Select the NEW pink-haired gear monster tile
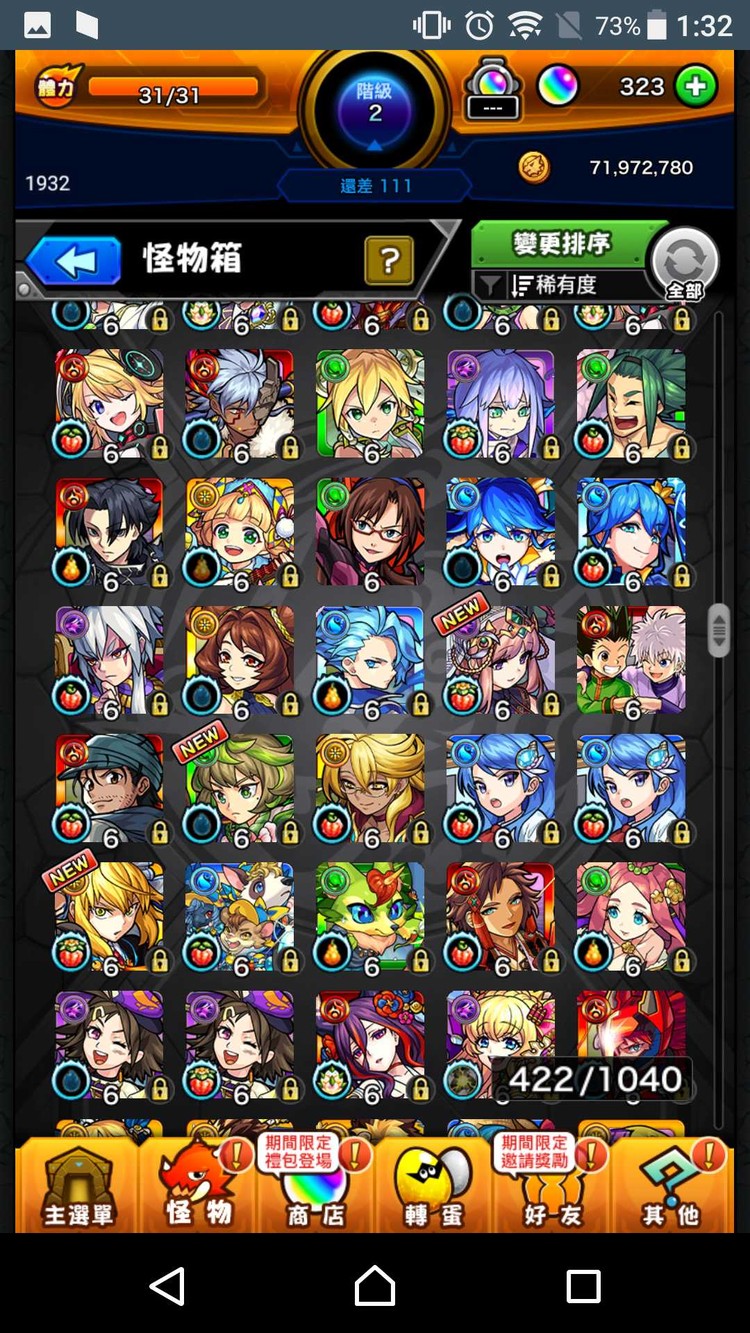The width and height of the screenshot is (750, 1333). (x=500, y=660)
